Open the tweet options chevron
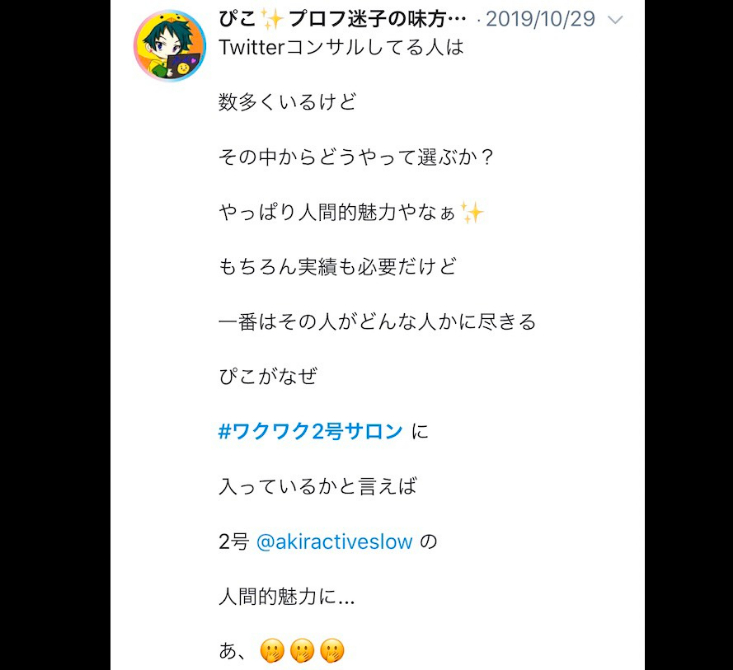The height and width of the screenshot is (670, 733). tap(615, 20)
